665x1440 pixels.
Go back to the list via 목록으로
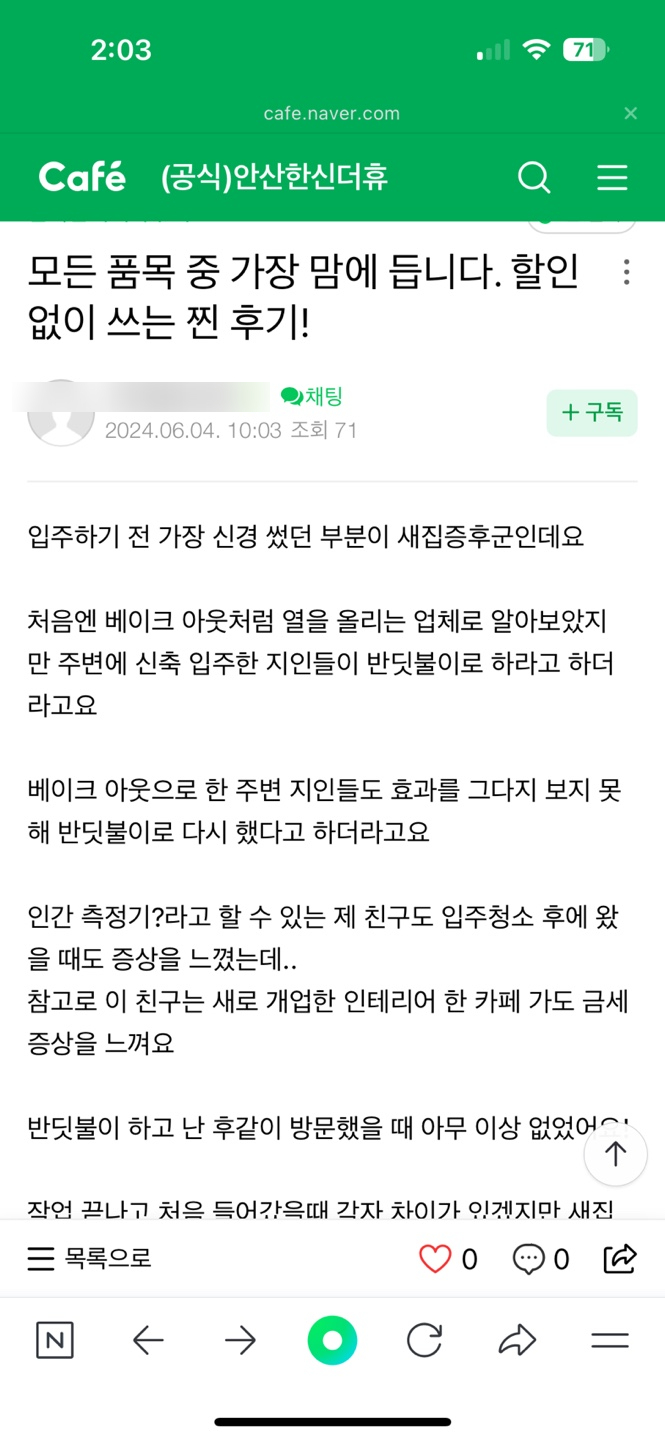[x=90, y=1258]
